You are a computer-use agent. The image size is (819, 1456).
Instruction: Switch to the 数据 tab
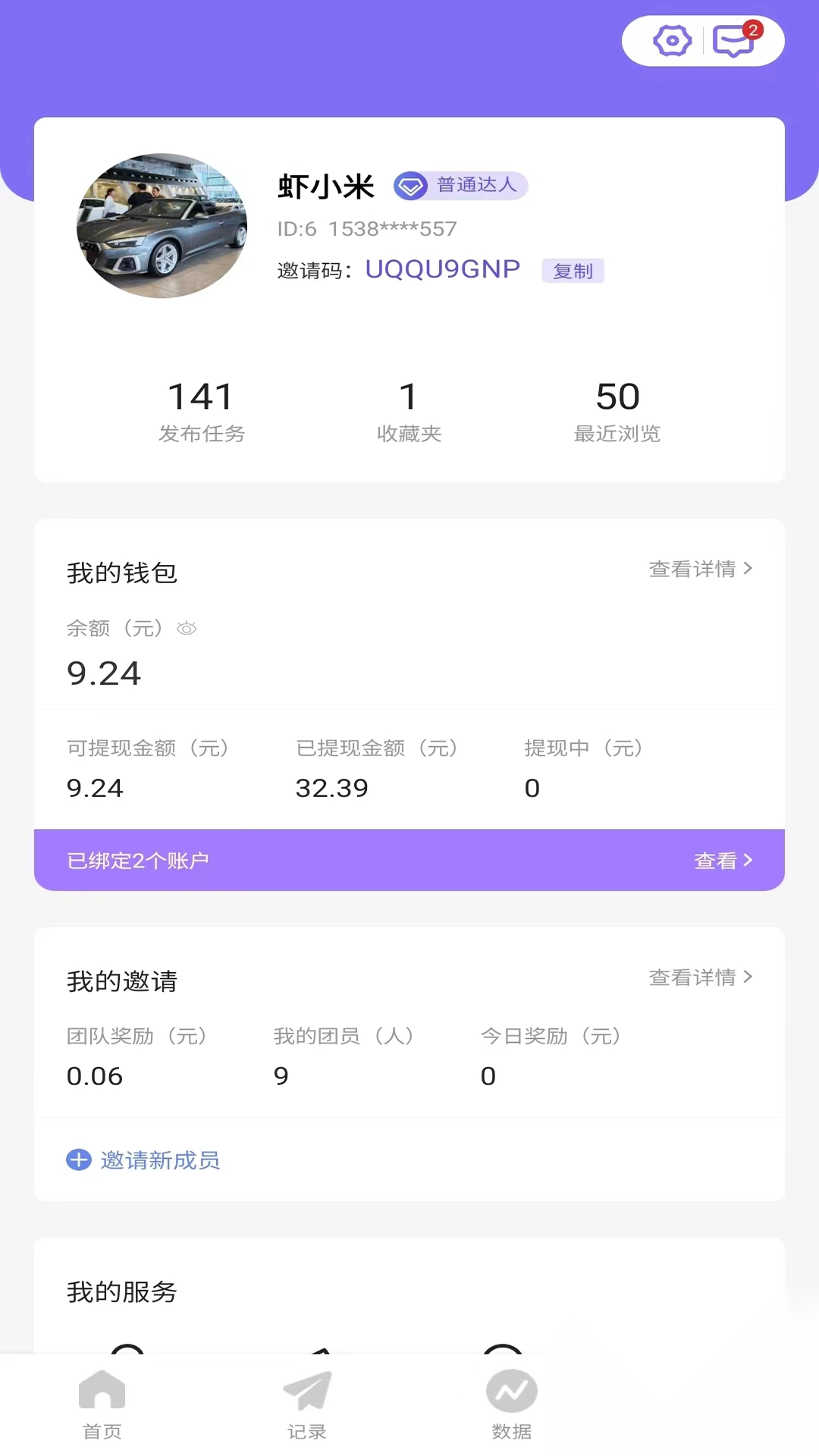pyautogui.click(x=512, y=1404)
